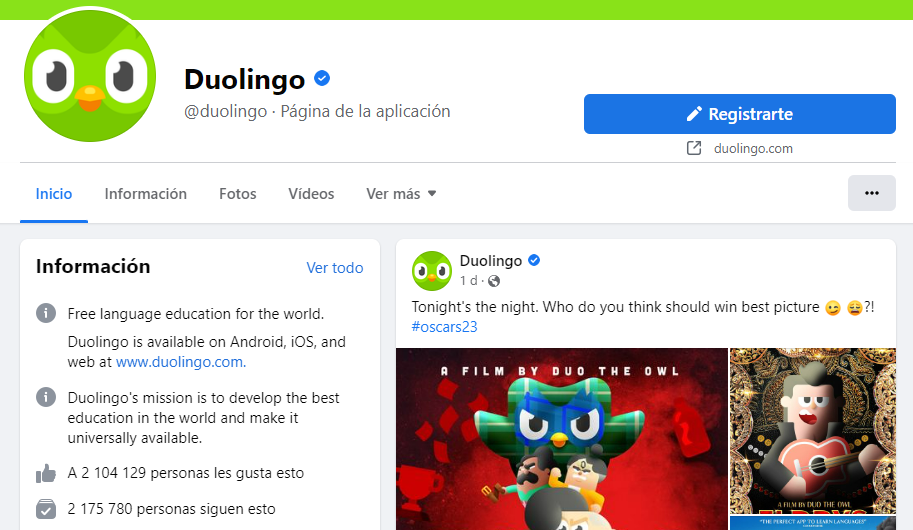This screenshot has height=530, width=913.
Task: Open the duolingo.com website link
Action: 752,148
